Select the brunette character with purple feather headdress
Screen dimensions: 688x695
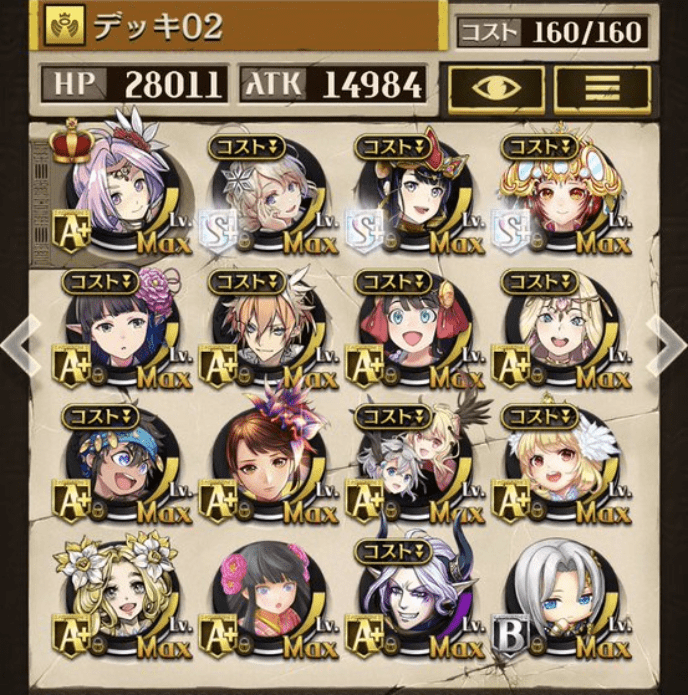click(262, 460)
